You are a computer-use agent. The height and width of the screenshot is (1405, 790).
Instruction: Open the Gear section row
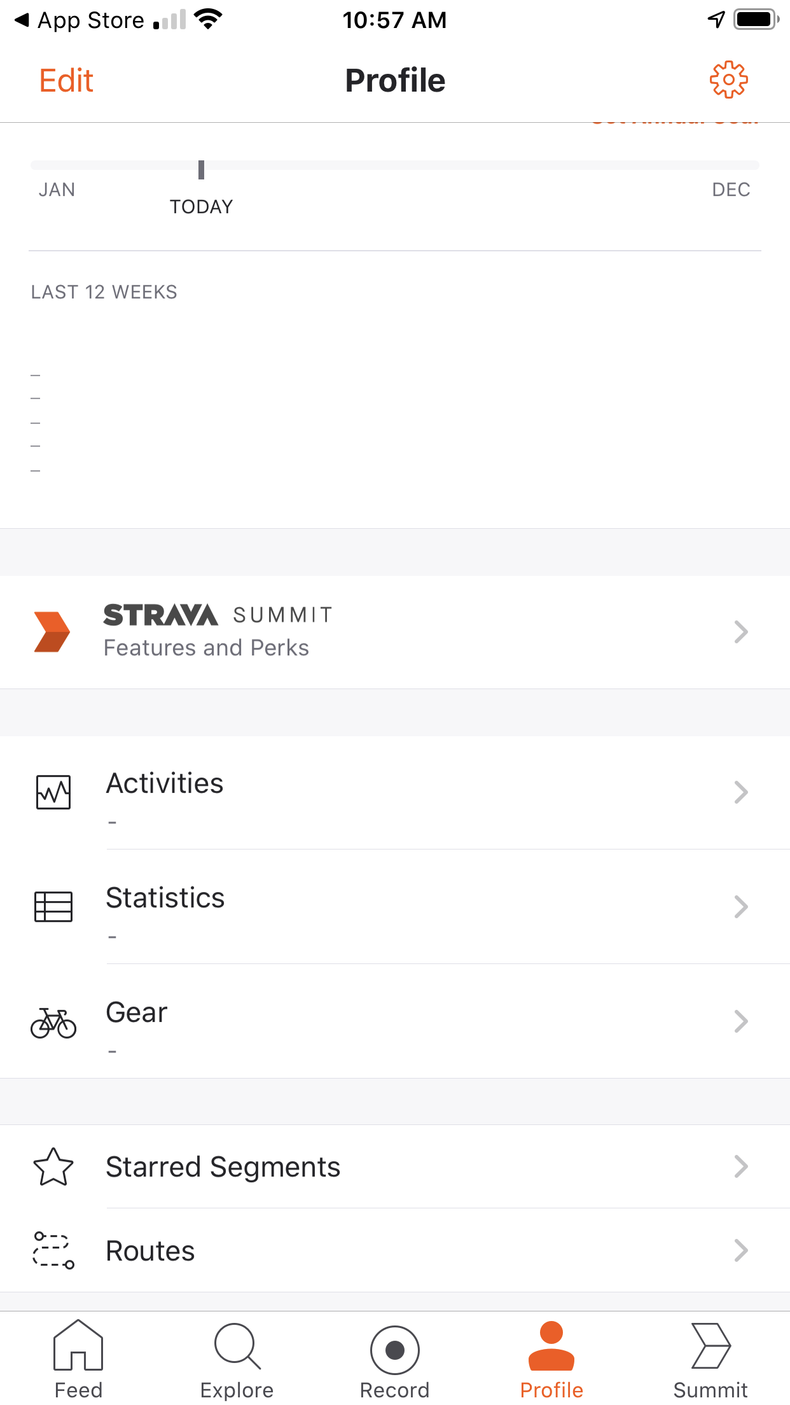pos(395,1022)
